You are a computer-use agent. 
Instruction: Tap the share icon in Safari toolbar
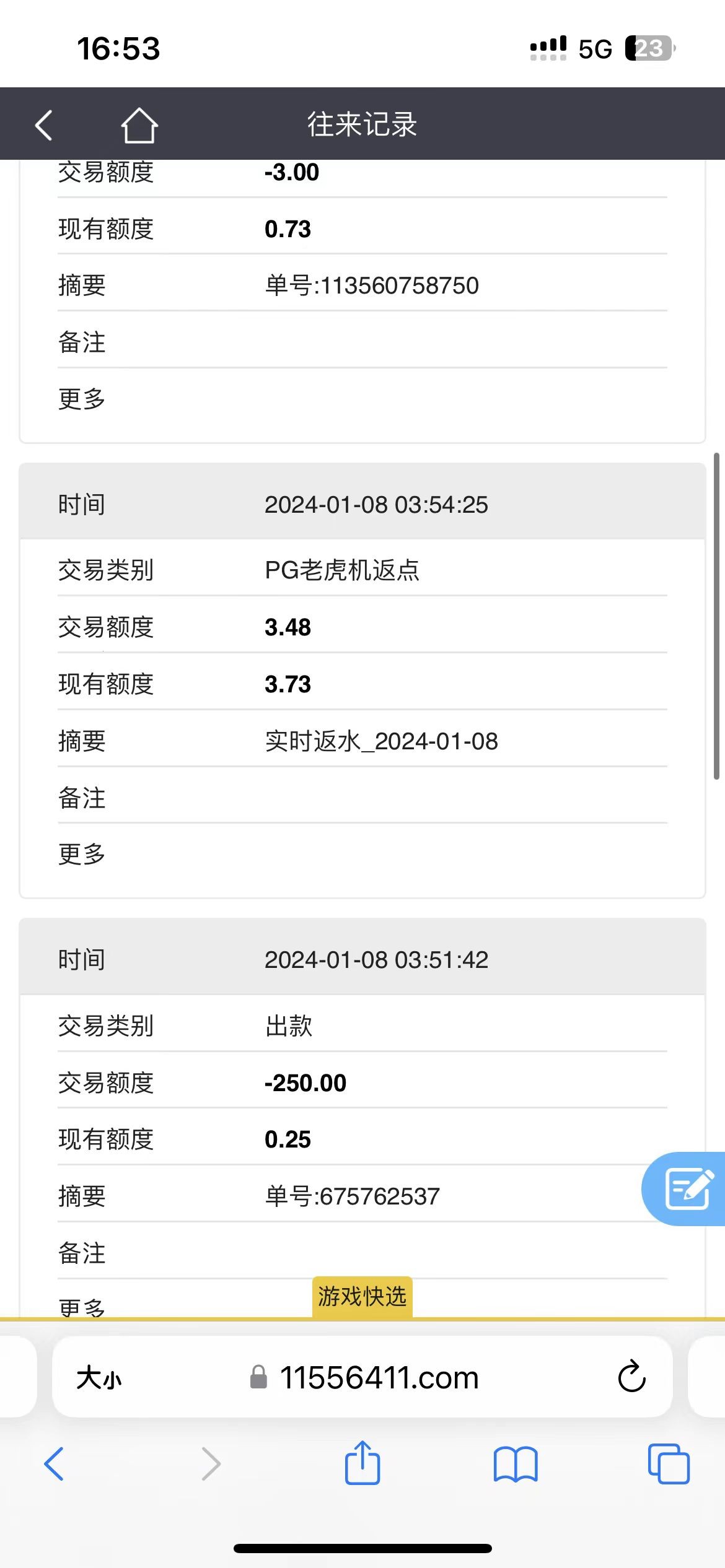362,1465
